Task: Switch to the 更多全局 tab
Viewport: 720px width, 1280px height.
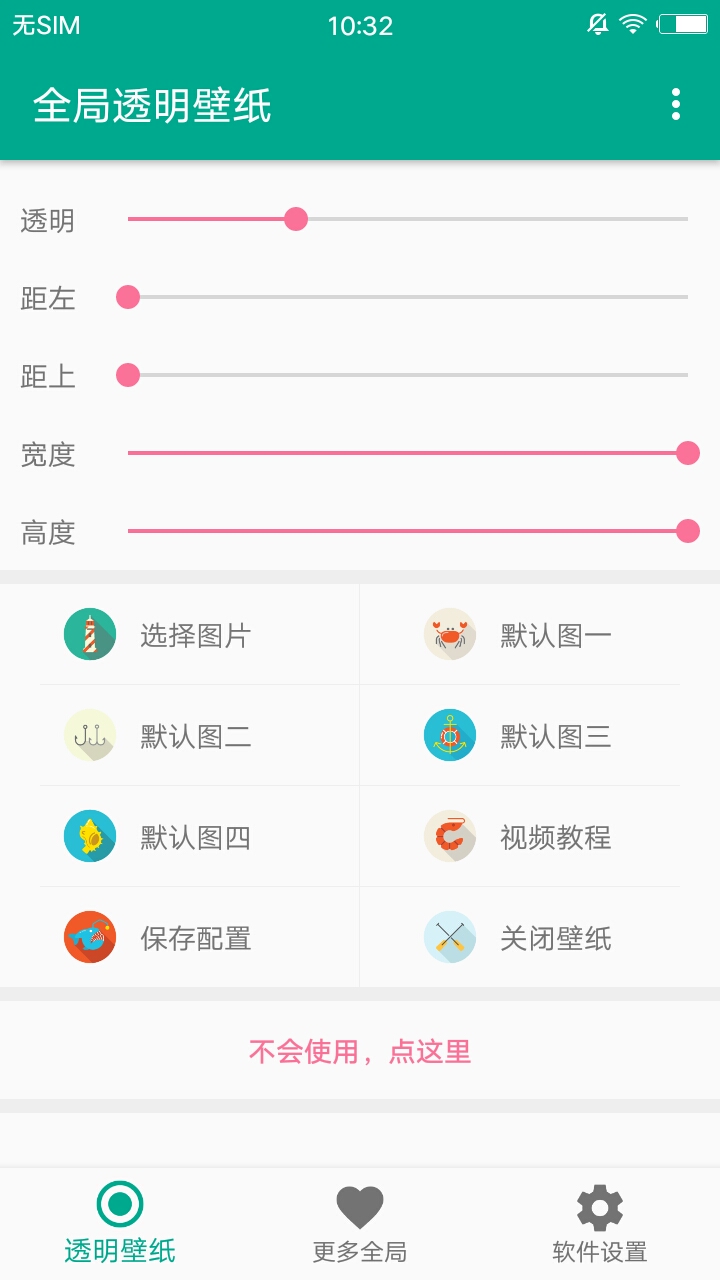Action: pyautogui.click(x=360, y=1222)
